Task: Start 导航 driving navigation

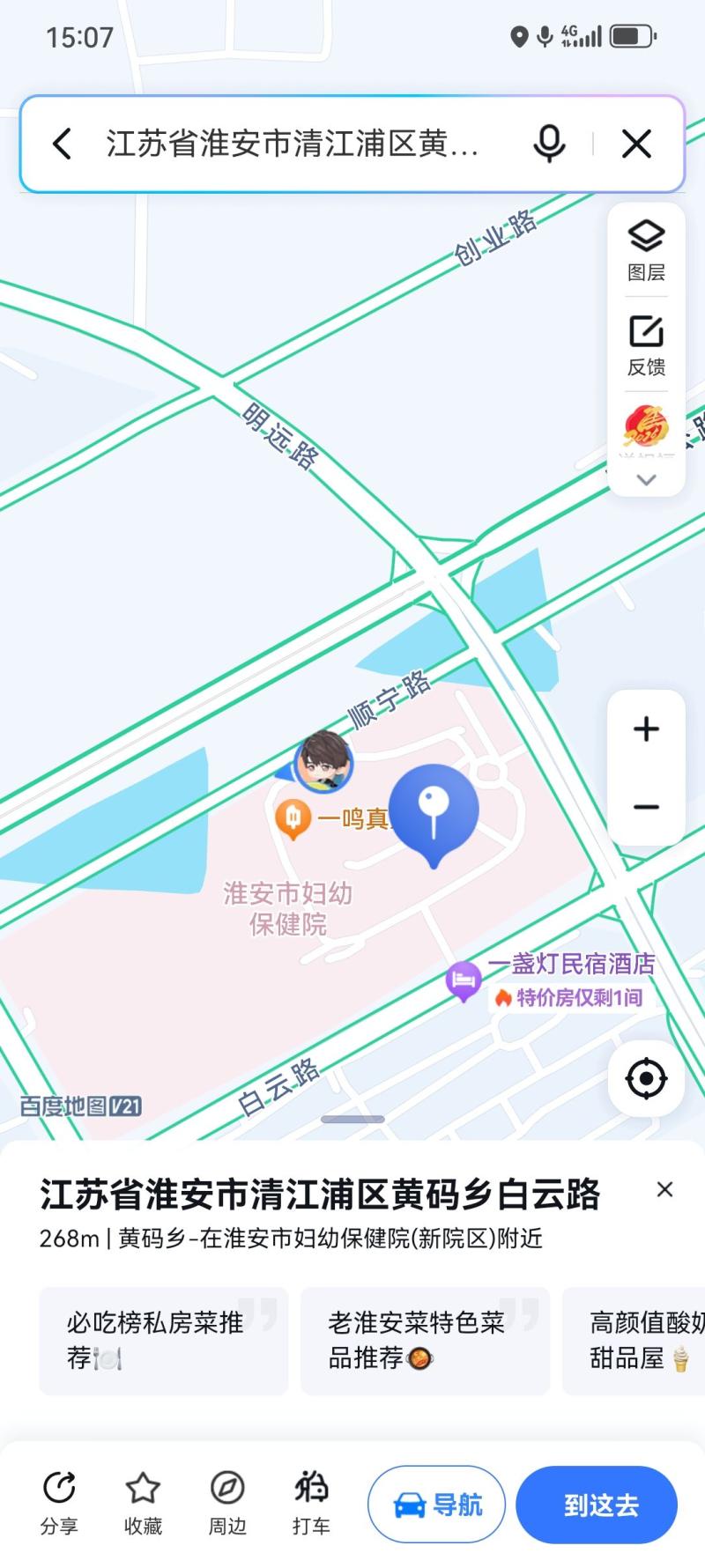Action: 437,1505
